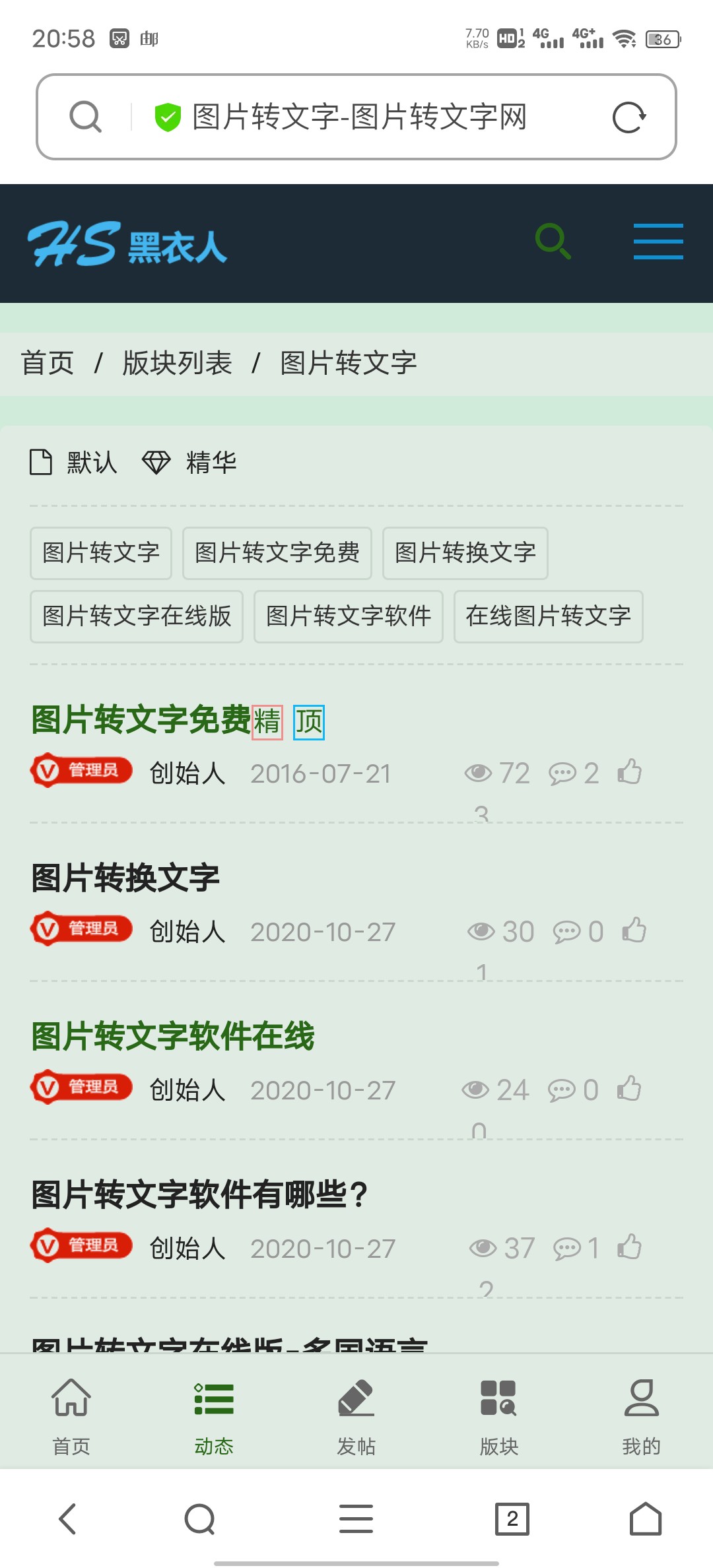Select the 图片转文字在线版 tag chip

tap(137, 616)
